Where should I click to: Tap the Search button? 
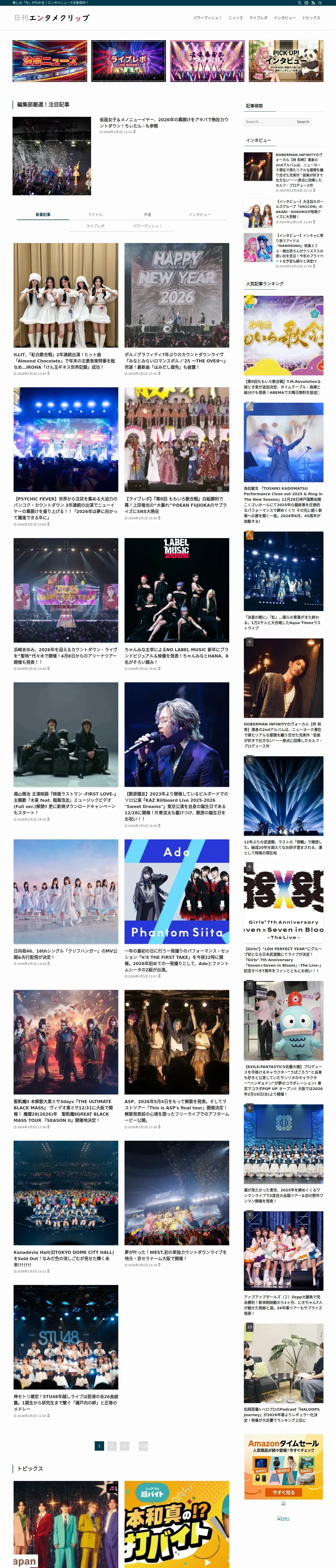point(303,122)
